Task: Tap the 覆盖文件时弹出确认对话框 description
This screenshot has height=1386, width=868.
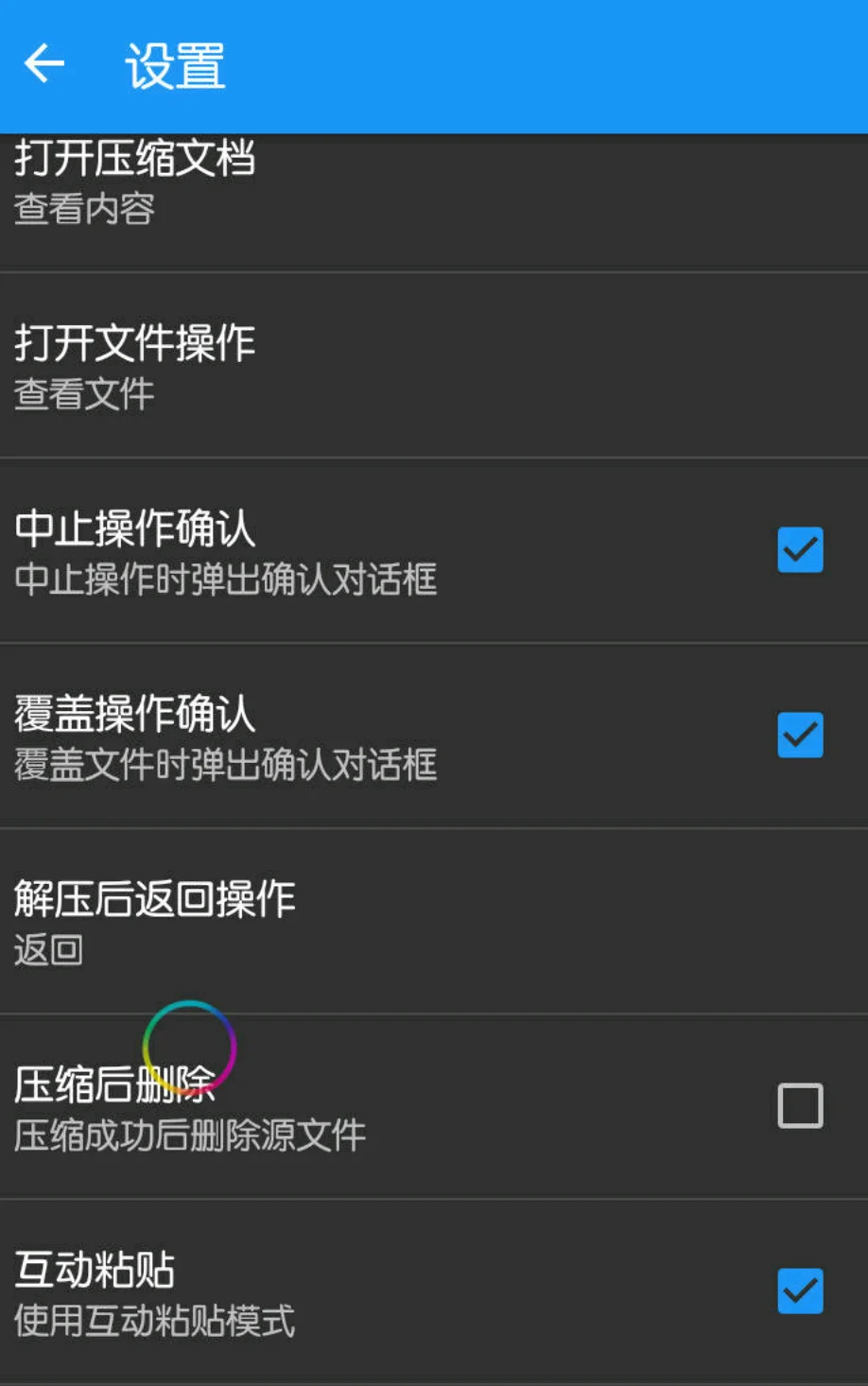Action: tap(224, 766)
